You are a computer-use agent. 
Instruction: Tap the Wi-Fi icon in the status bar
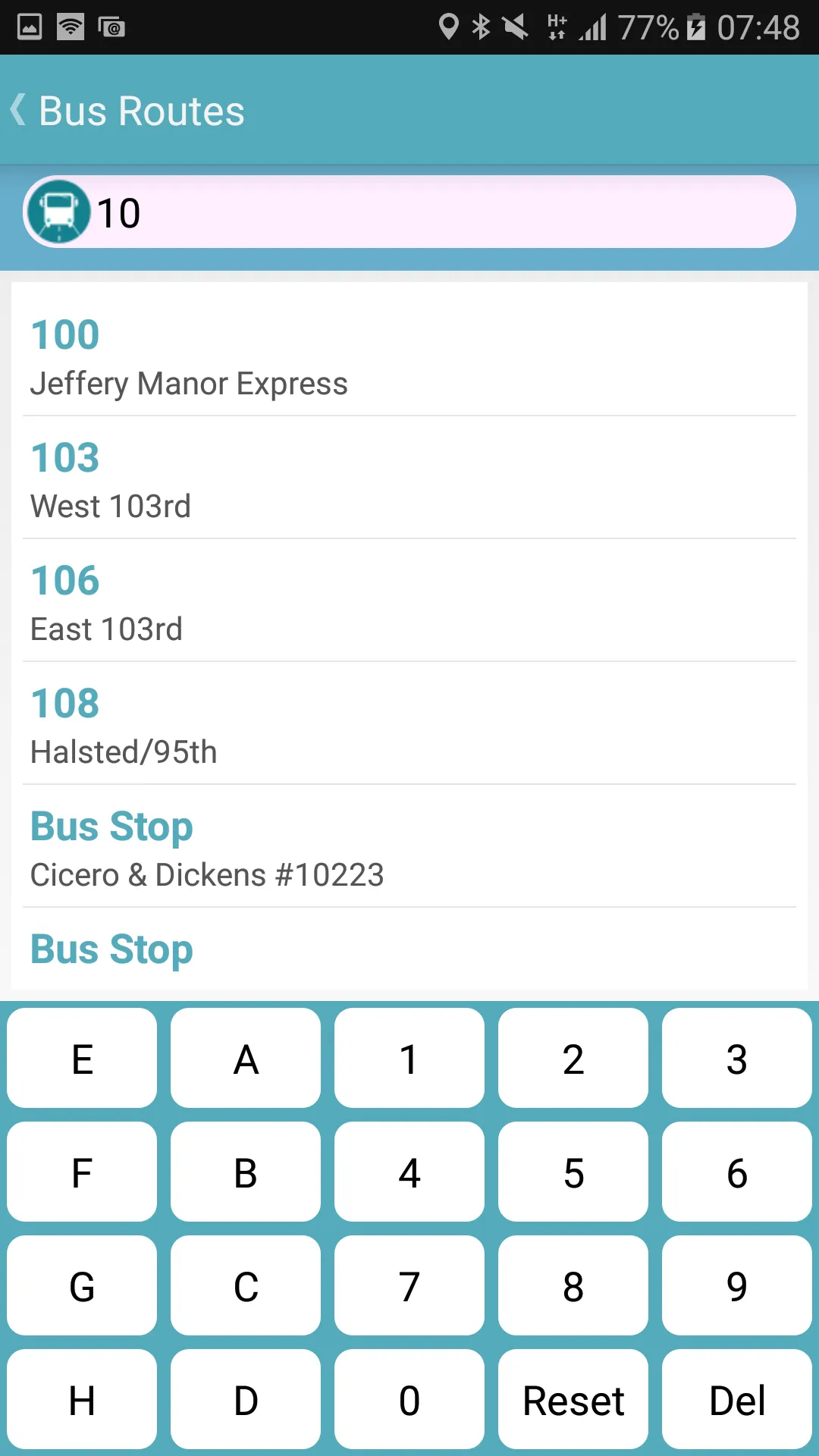coord(69,27)
